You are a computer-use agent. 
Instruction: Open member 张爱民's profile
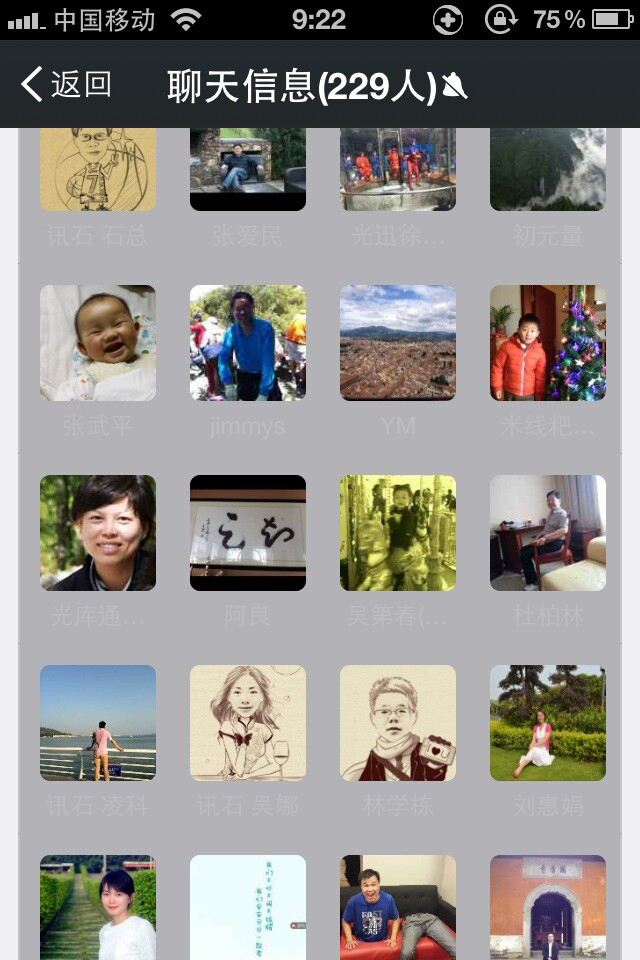pyautogui.click(x=248, y=170)
